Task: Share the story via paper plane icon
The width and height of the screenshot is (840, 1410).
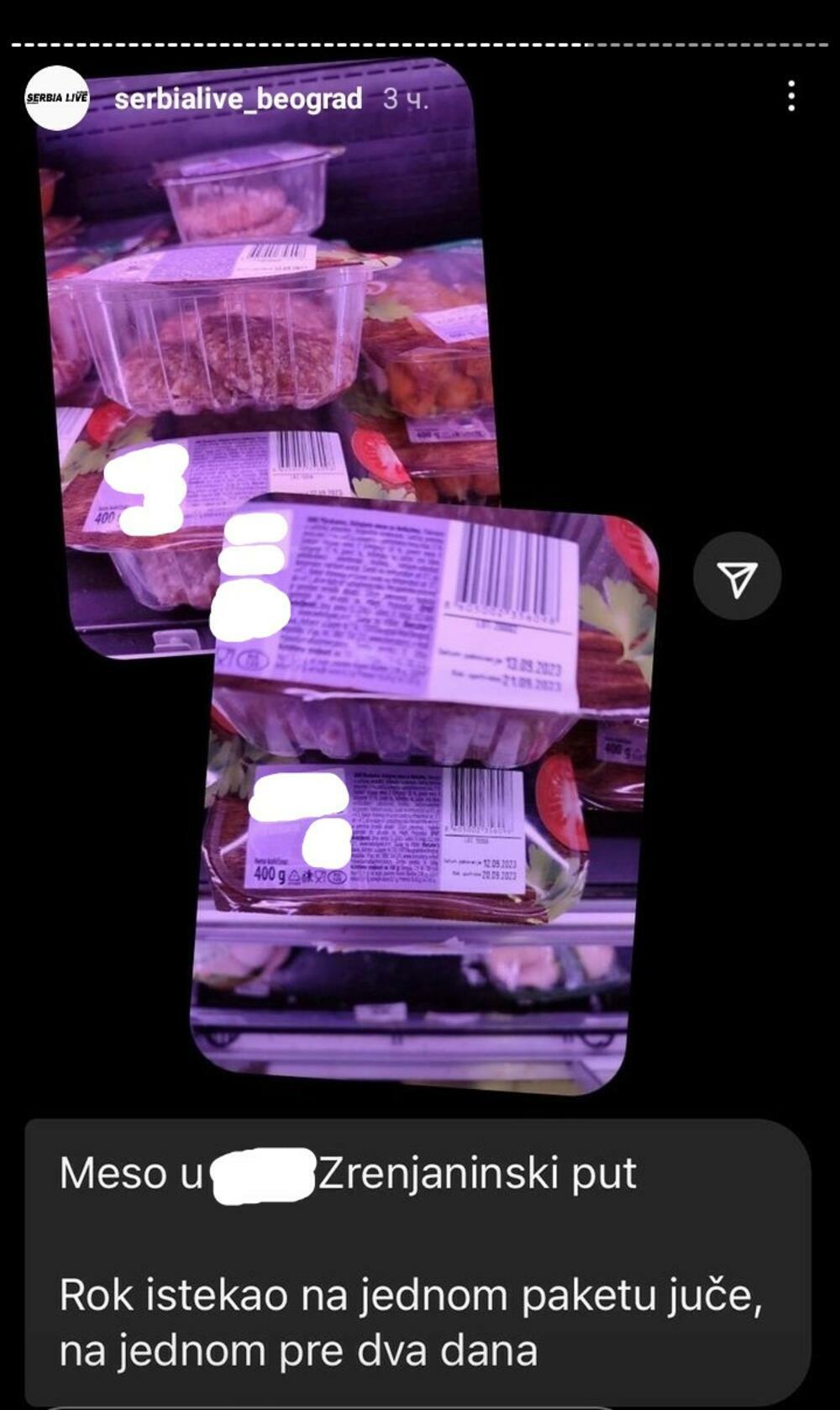Action: click(x=737, y=576)
